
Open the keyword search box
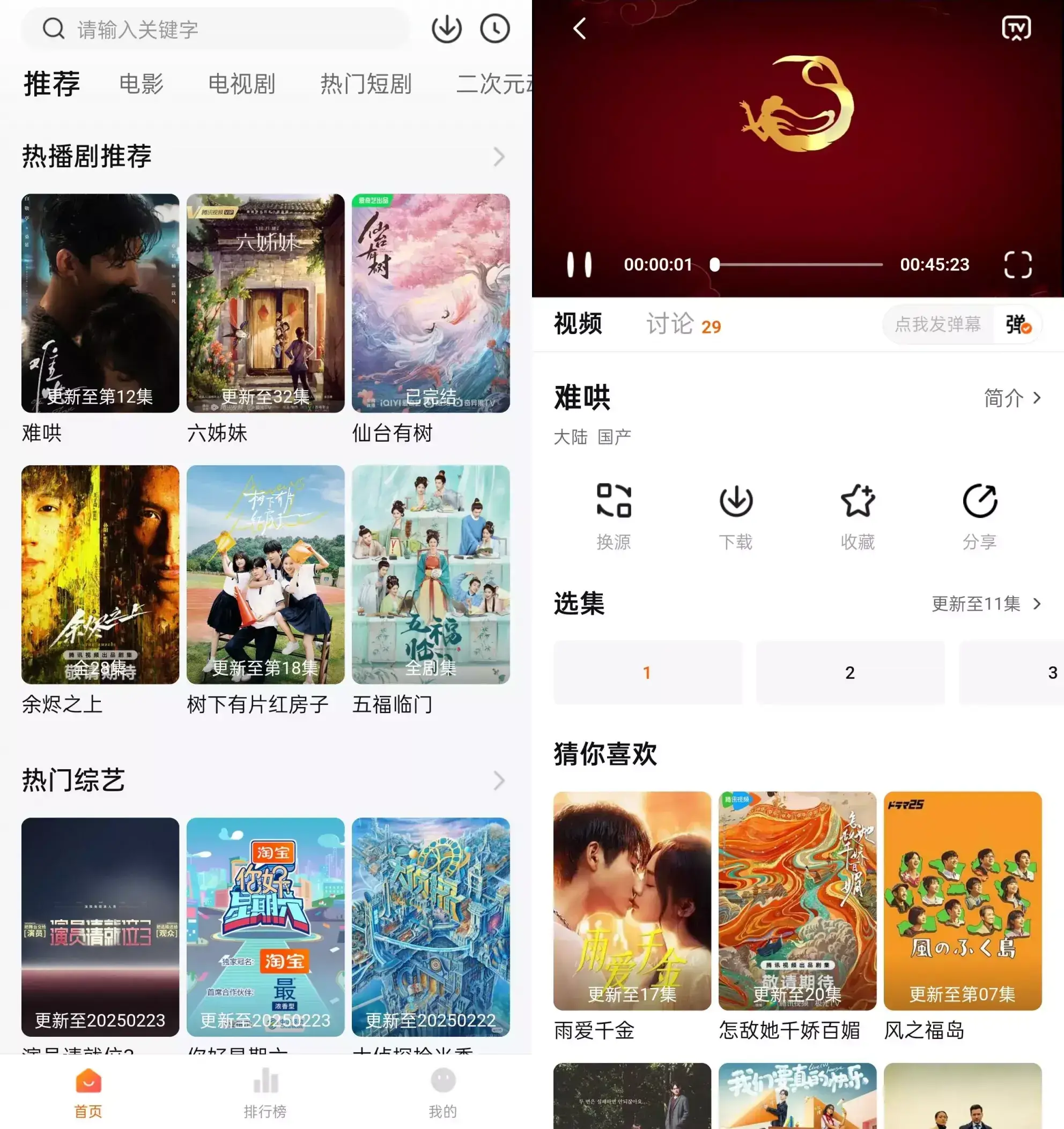click(216, 29)
